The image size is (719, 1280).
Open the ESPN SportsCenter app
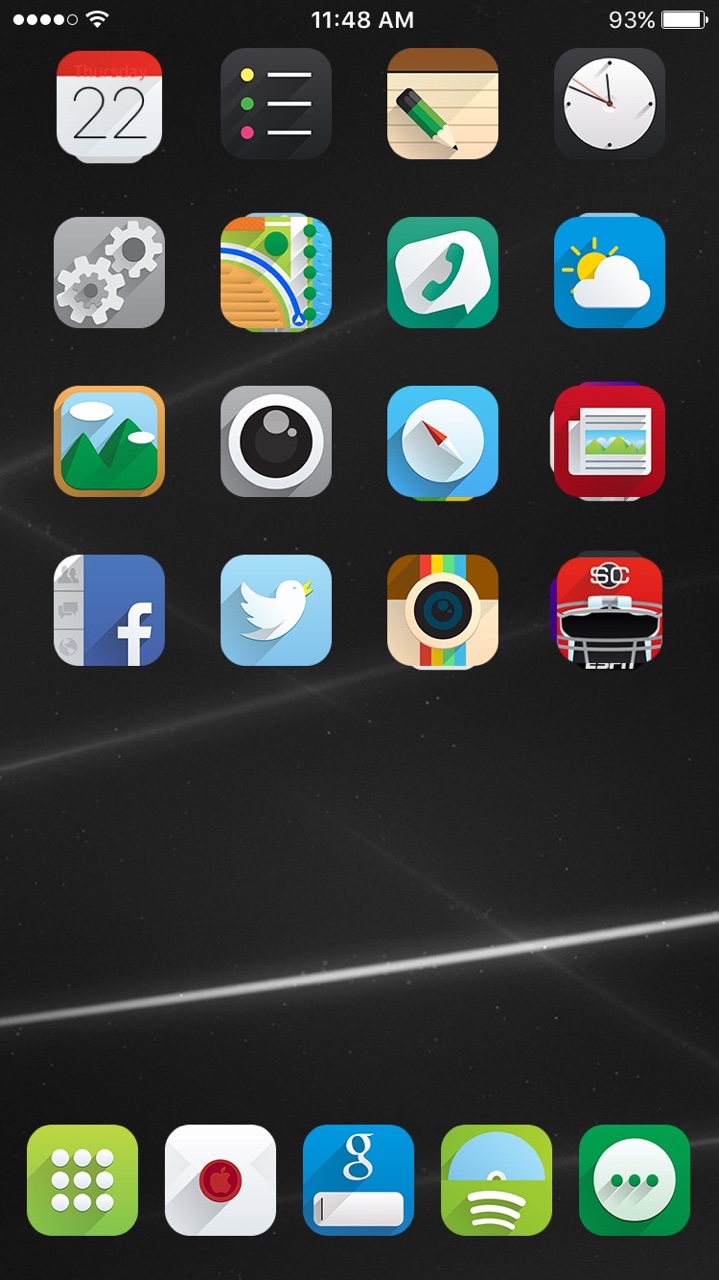click(x=609, y=610)
